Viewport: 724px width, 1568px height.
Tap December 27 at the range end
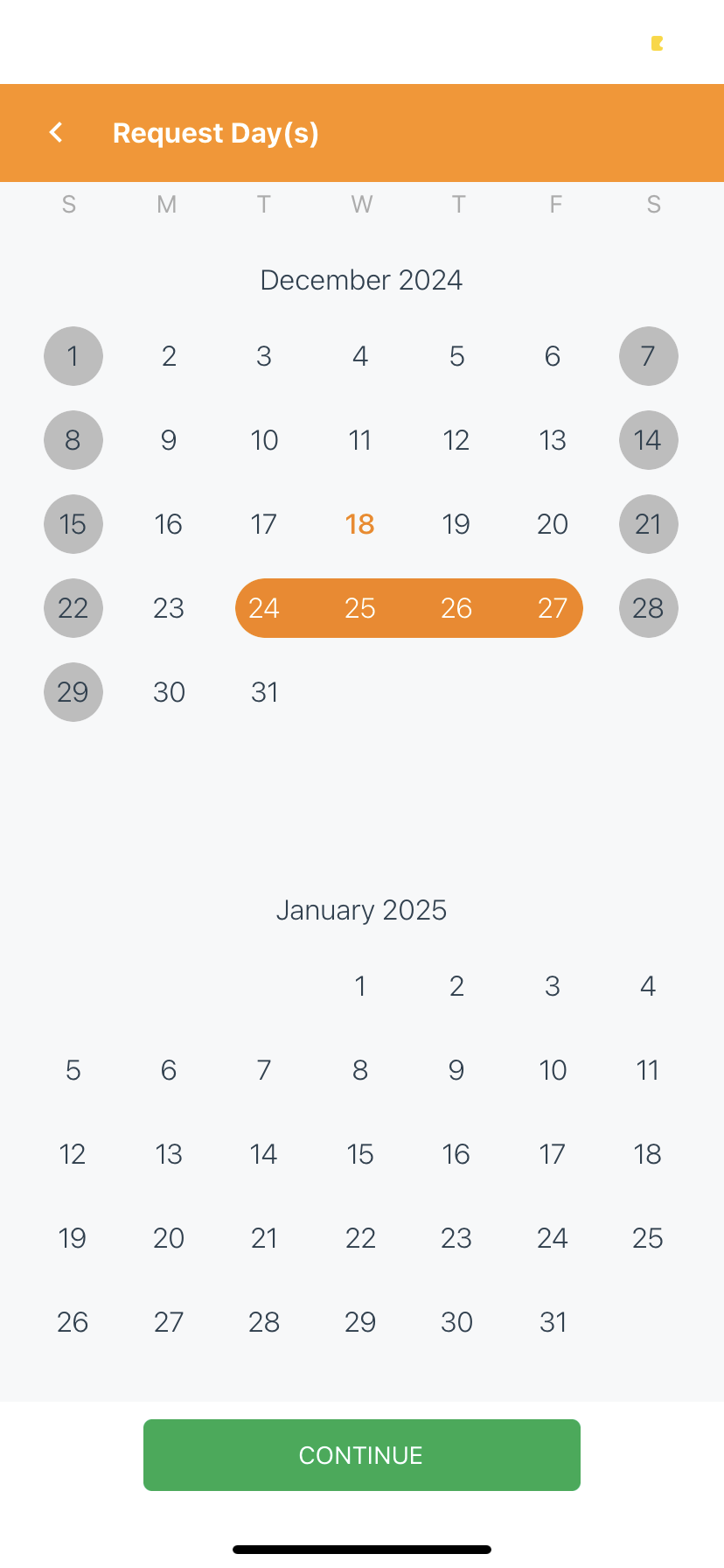coord(552,608)
